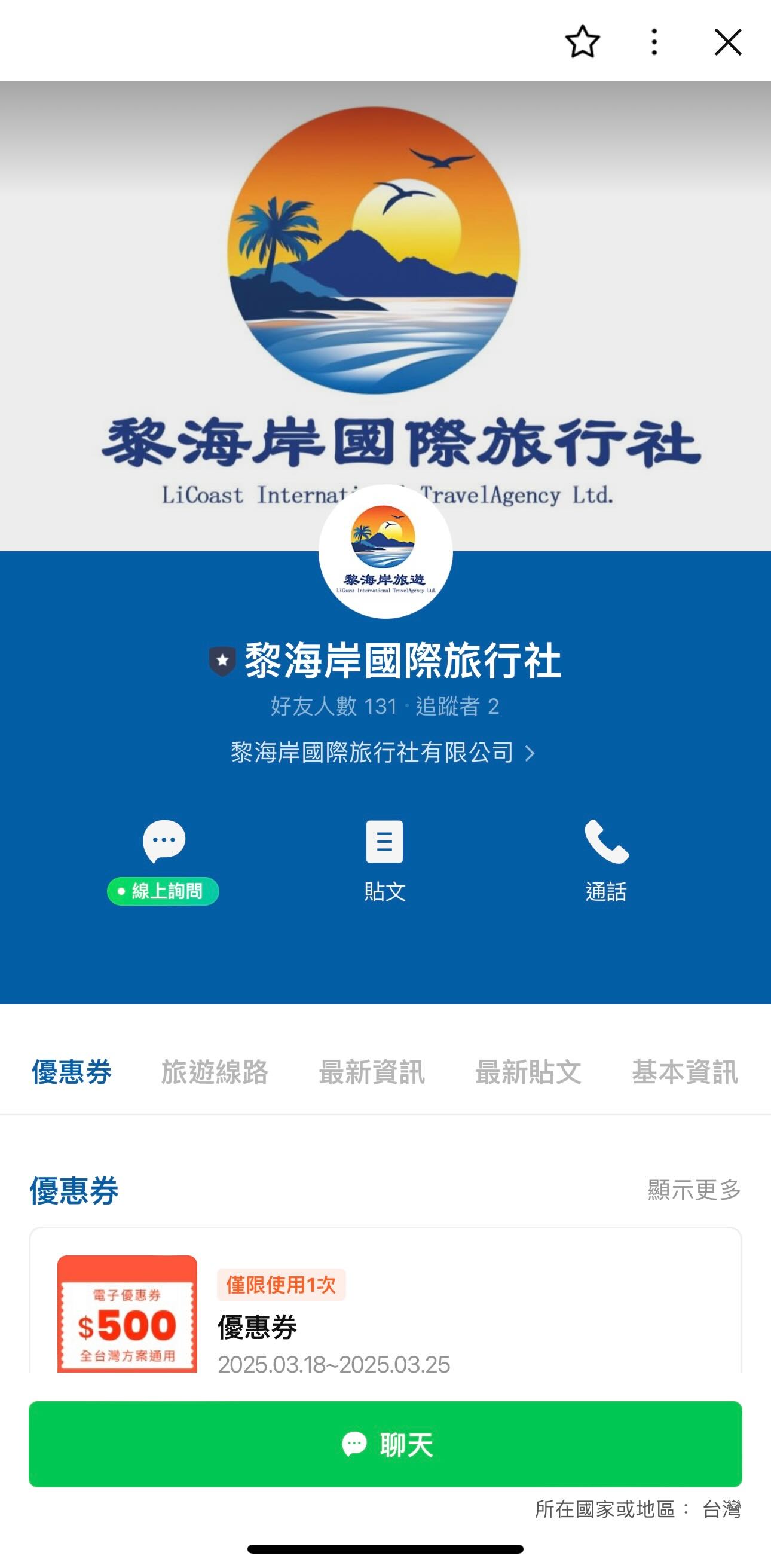
Task: Switch to the 旅遊線路 tab
Action: tap(214, 1072)
